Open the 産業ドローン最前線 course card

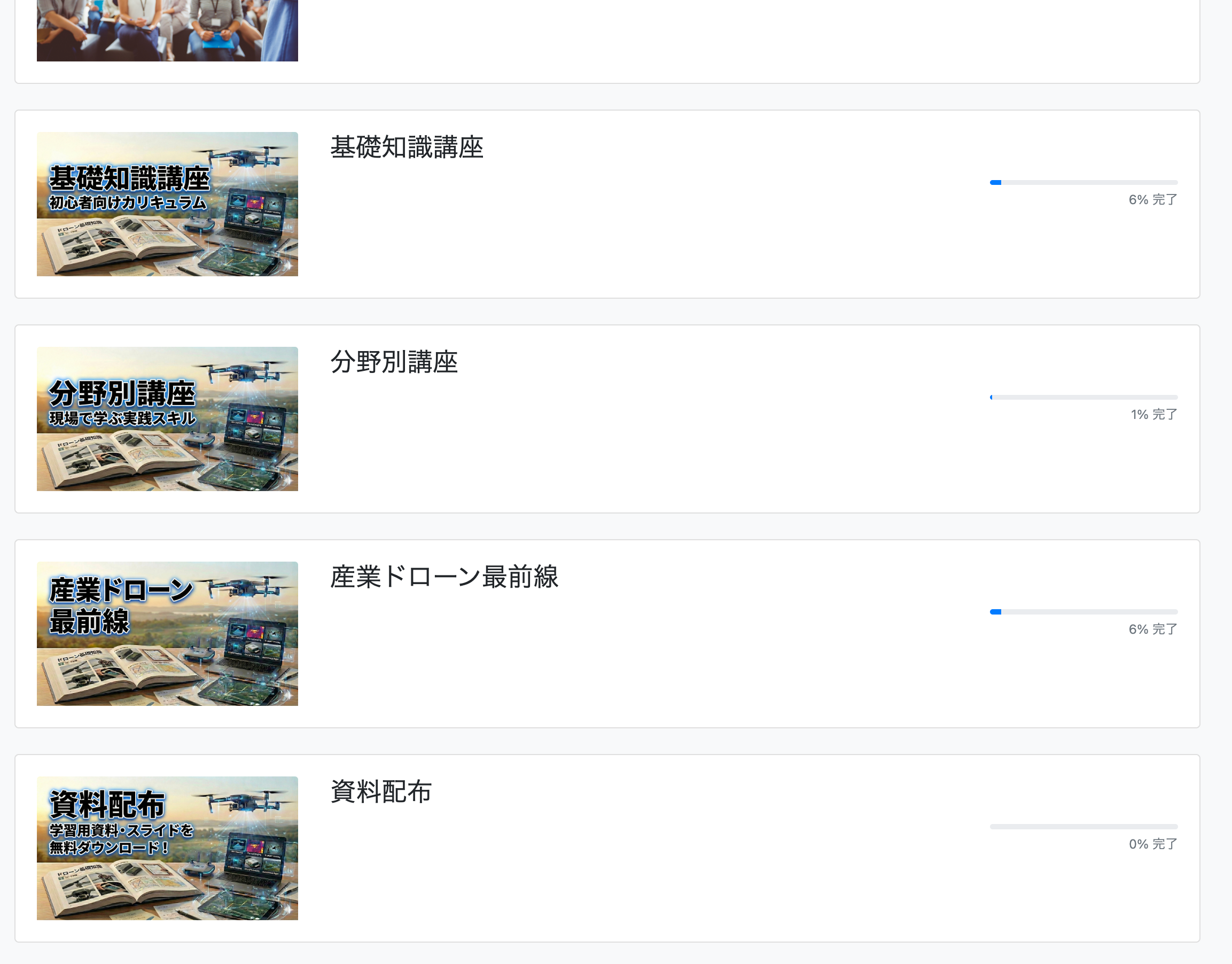point(443,577)
